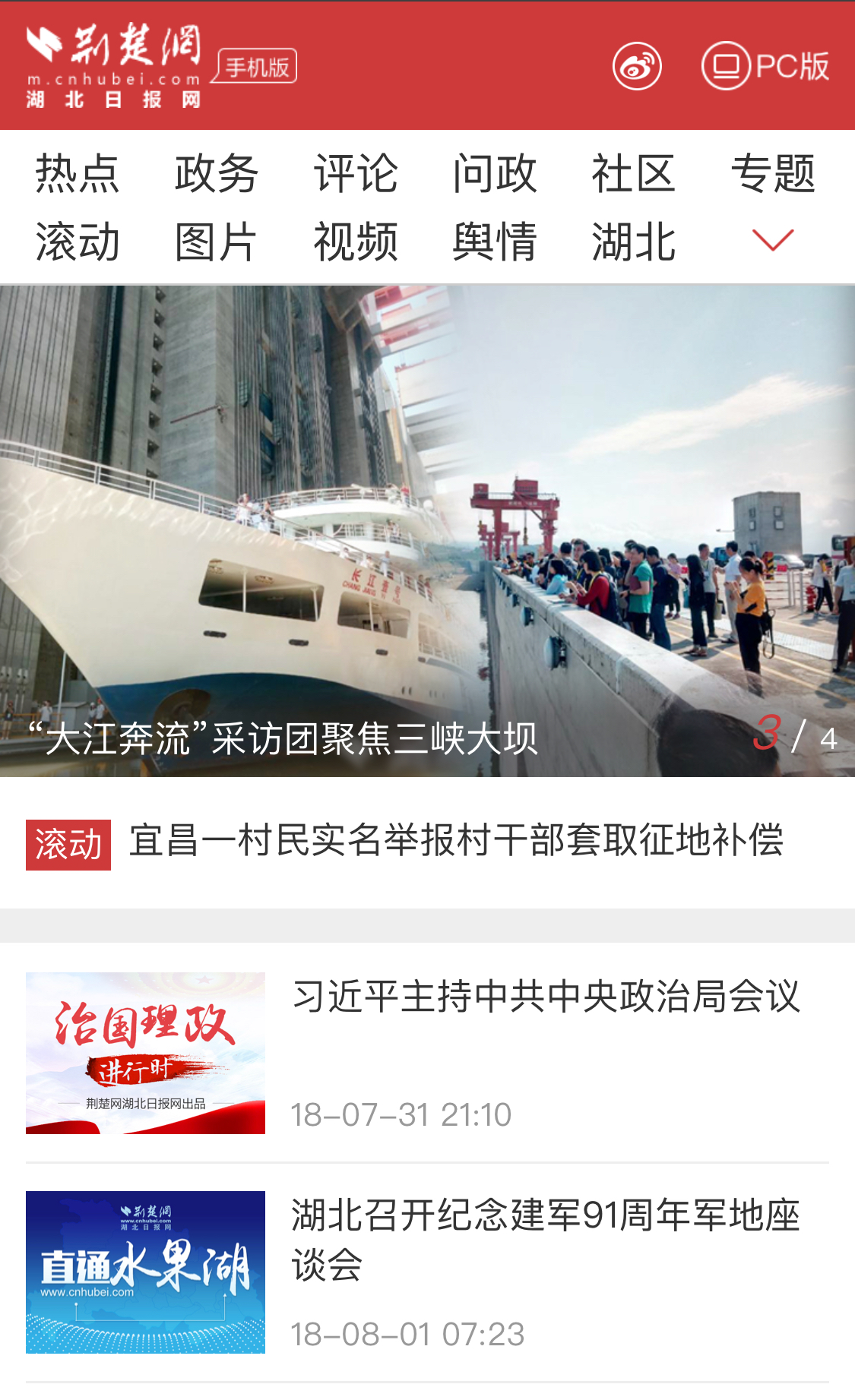Open the 舆情 section
This screenshot has height=1400, width=855.
coord(495,242)
